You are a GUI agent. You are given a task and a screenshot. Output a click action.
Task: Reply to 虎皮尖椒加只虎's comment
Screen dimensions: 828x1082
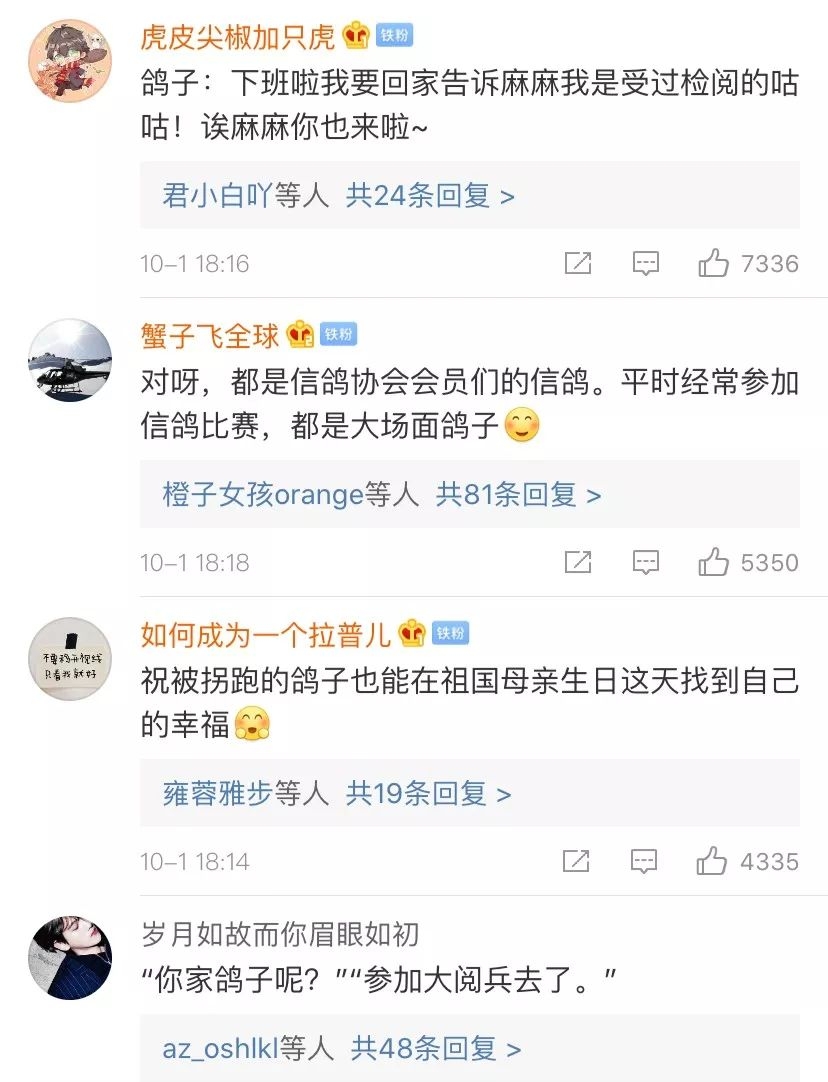click(646, 263)
